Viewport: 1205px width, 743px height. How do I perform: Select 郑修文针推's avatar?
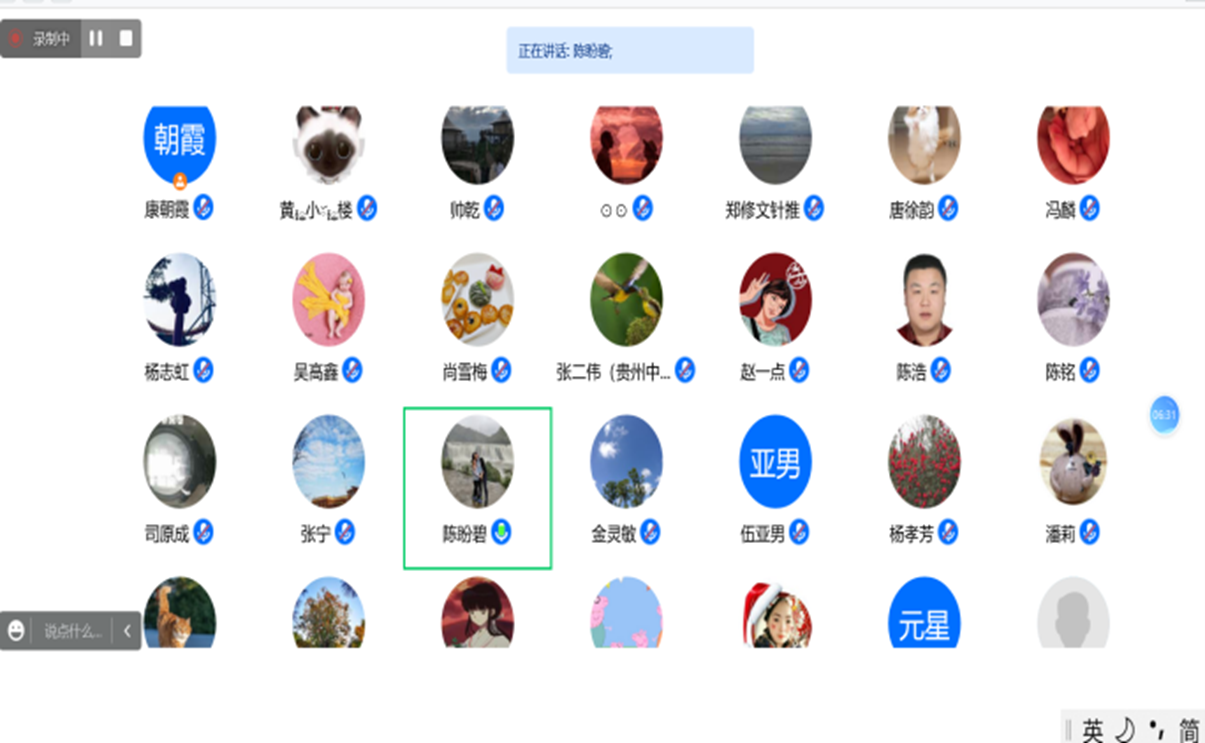[775, 144]
